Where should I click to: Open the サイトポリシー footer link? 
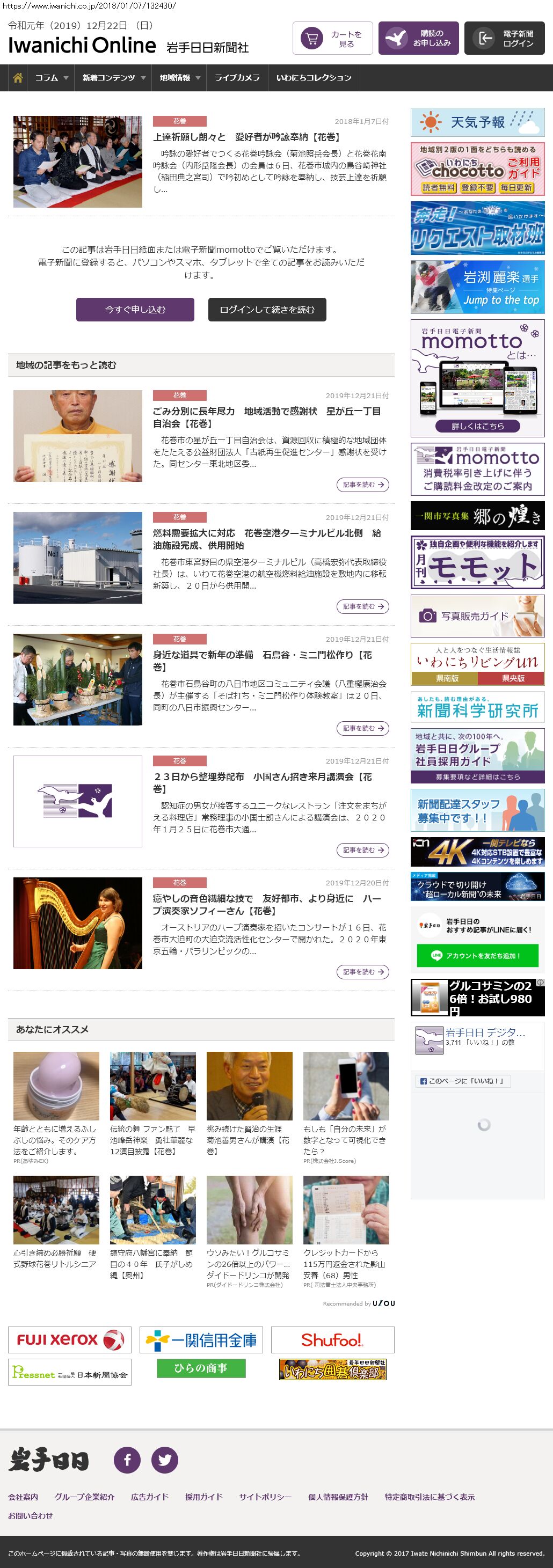pyautogui.click(x=265, y=1497)
